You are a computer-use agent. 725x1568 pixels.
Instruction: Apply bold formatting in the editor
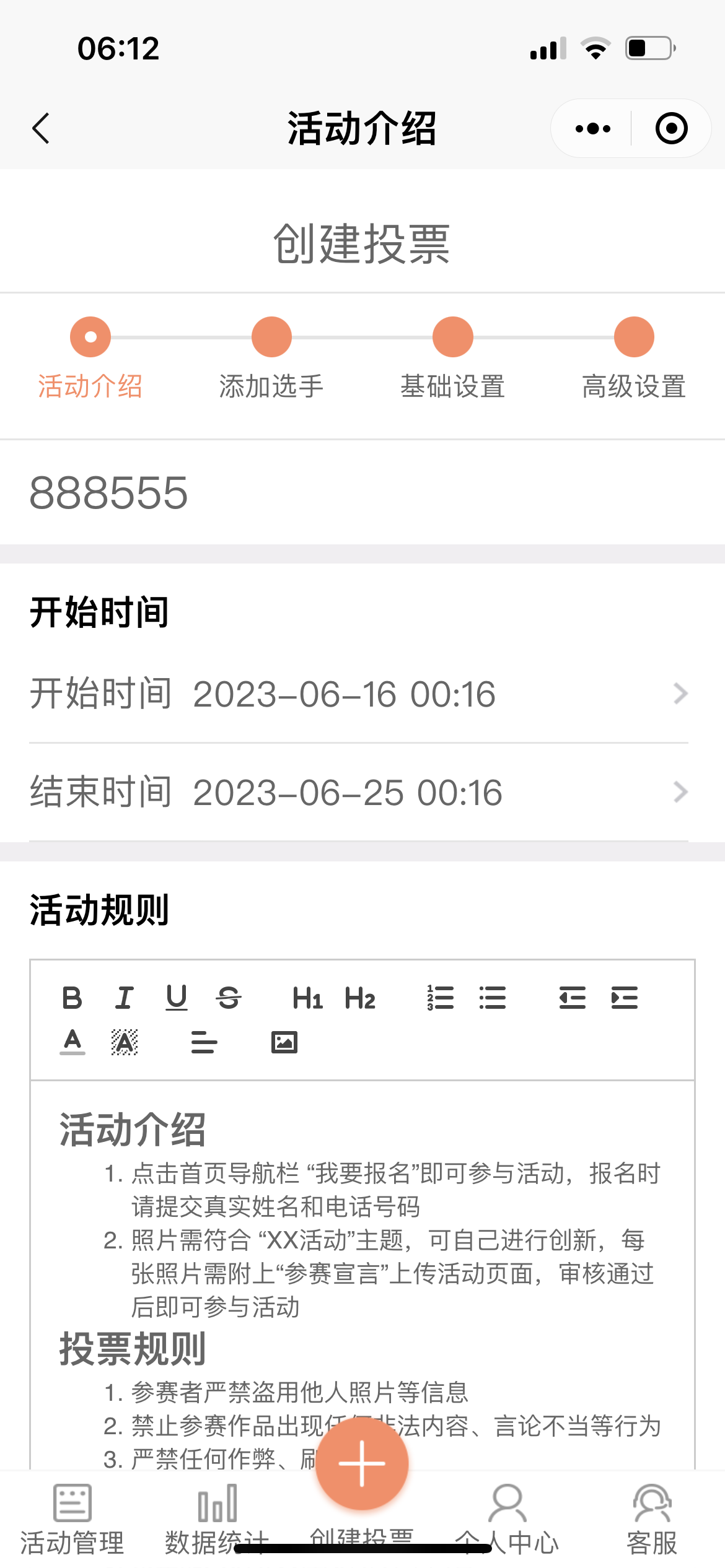click(x=72, y=998)
